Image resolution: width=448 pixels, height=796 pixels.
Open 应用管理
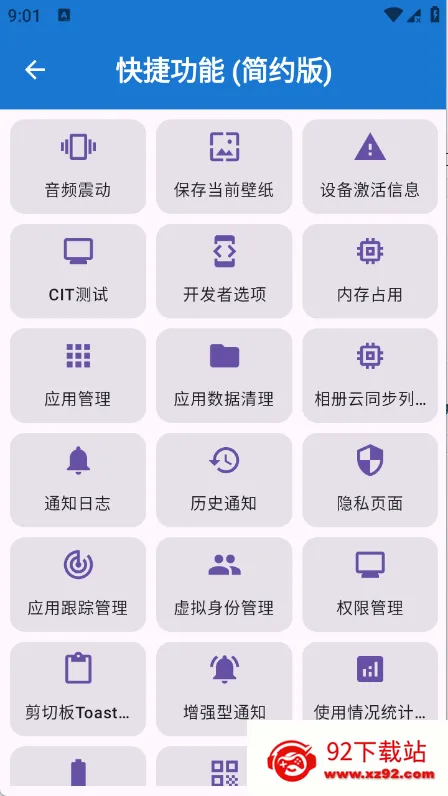click(78, 376)
